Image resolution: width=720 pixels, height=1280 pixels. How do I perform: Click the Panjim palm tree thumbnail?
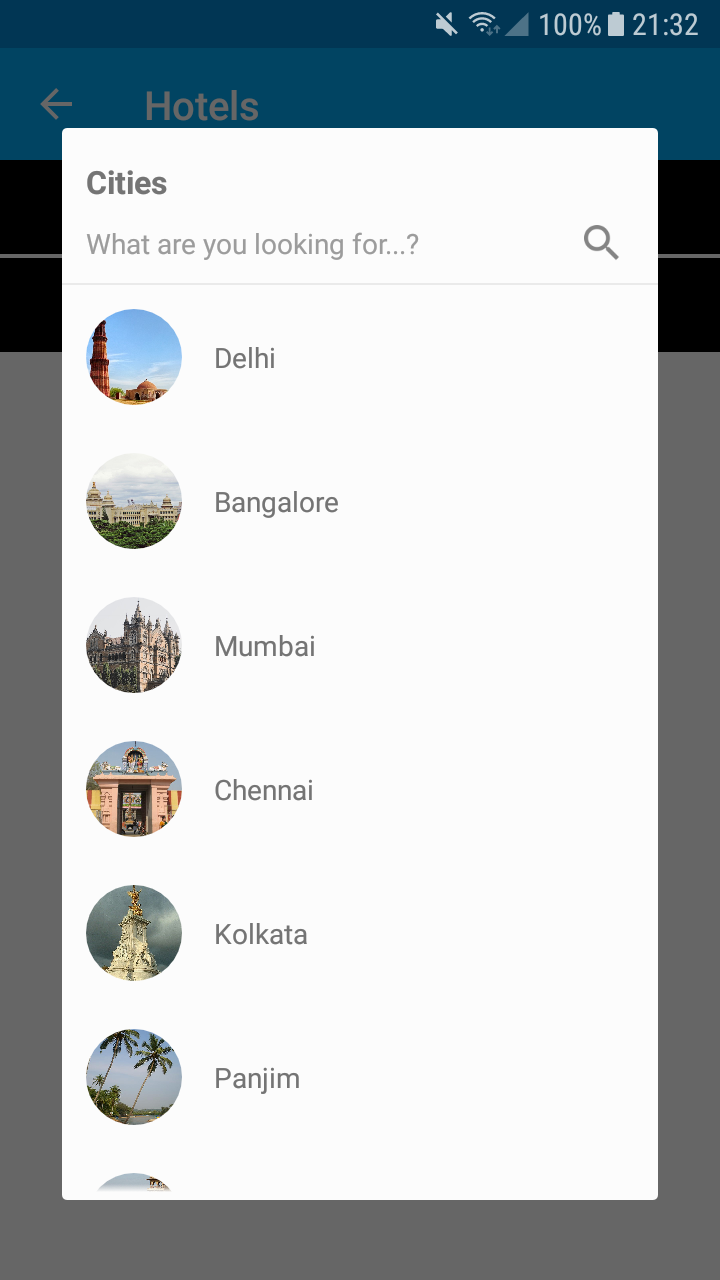(133, 1077)
